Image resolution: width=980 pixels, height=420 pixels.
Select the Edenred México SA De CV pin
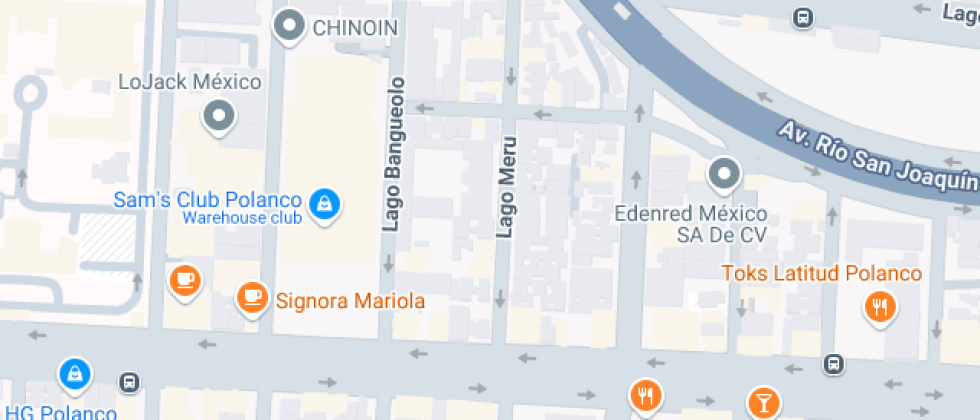click(x=723, y=175)
